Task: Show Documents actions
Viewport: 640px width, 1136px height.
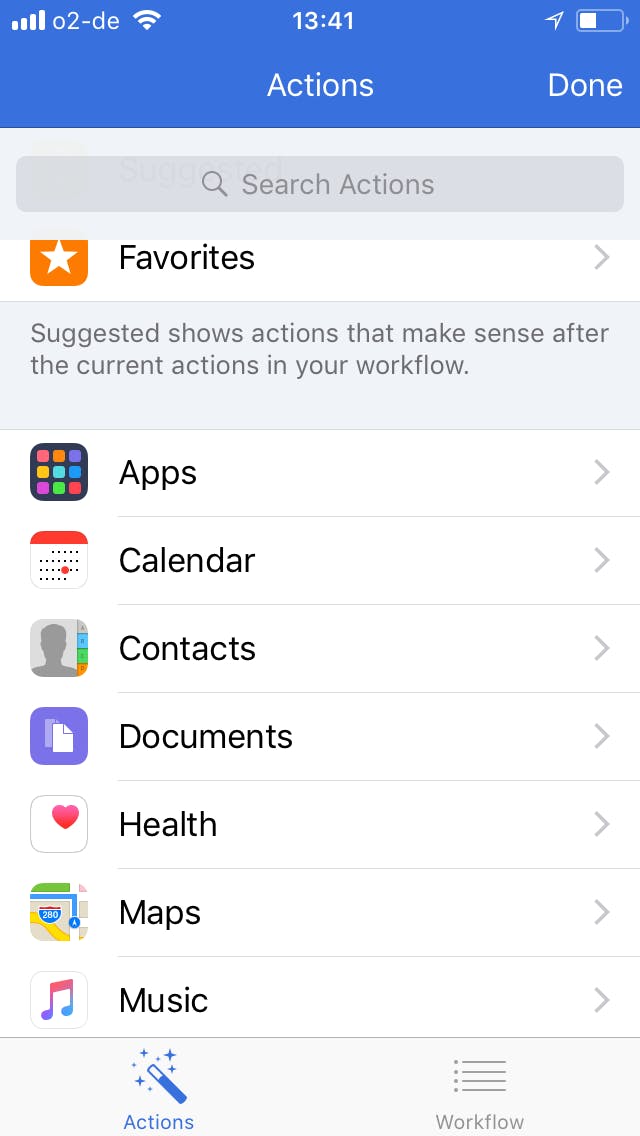Action: pos(320,737)
